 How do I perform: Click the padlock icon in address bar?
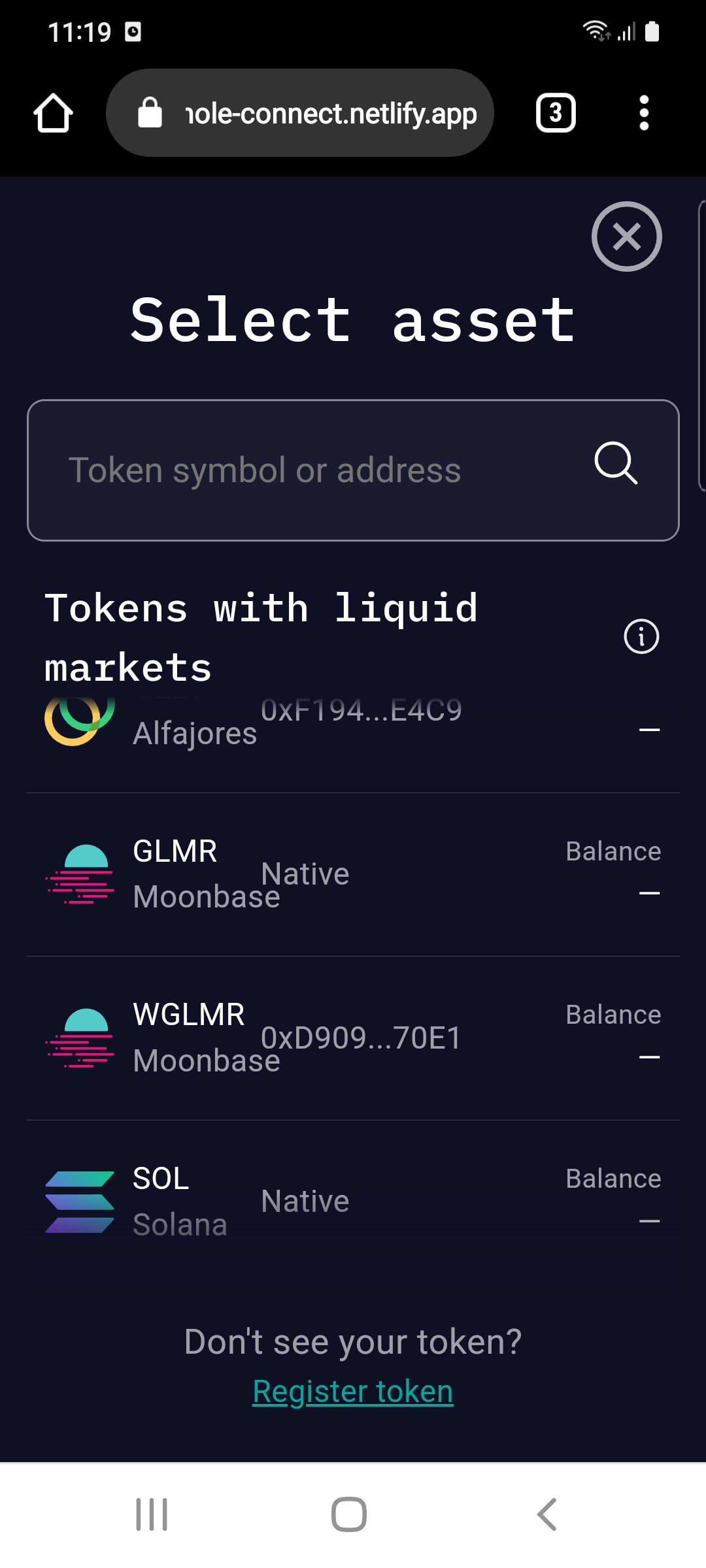click(149, 112)
